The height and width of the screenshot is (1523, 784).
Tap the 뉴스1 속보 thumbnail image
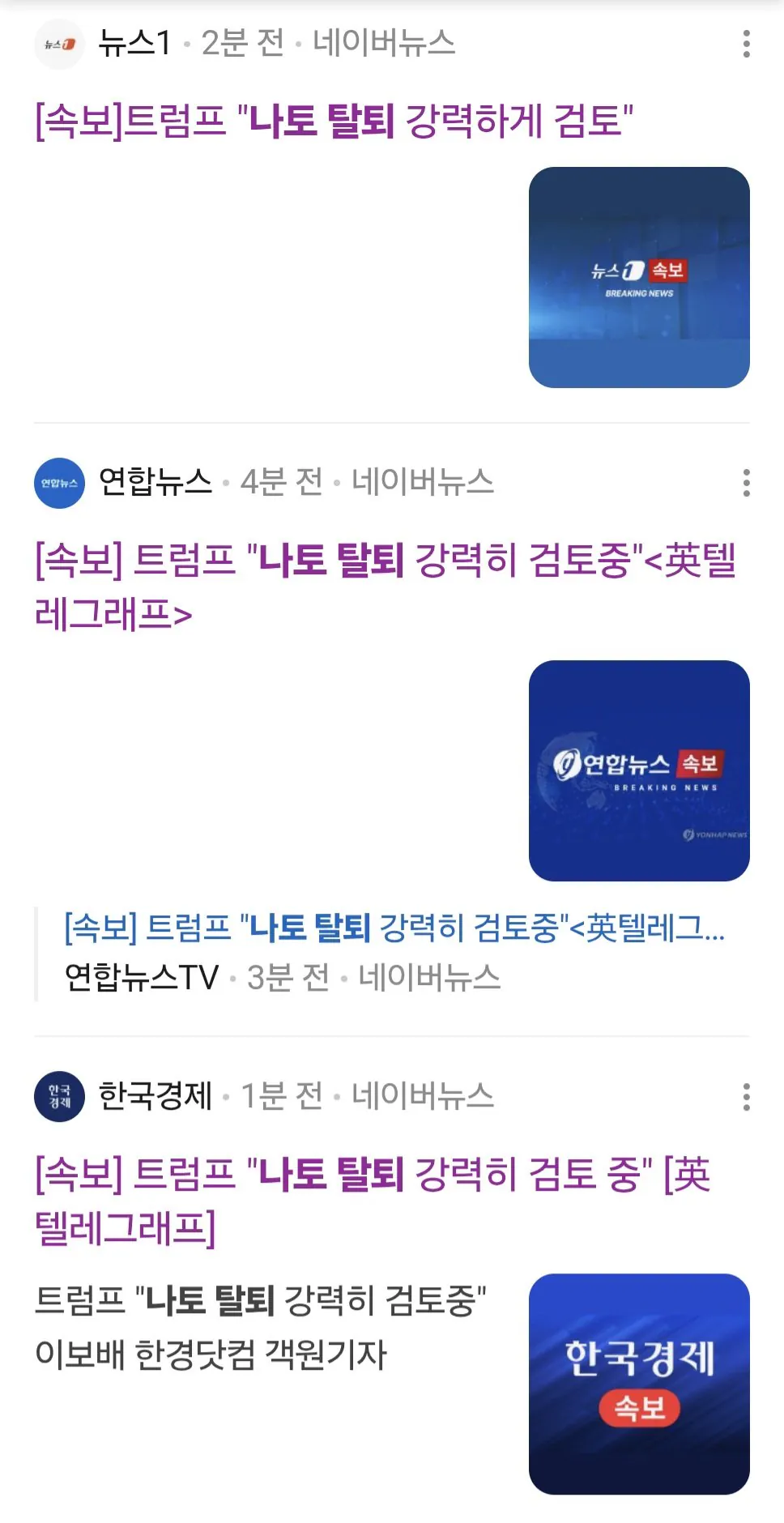[639, 278]
